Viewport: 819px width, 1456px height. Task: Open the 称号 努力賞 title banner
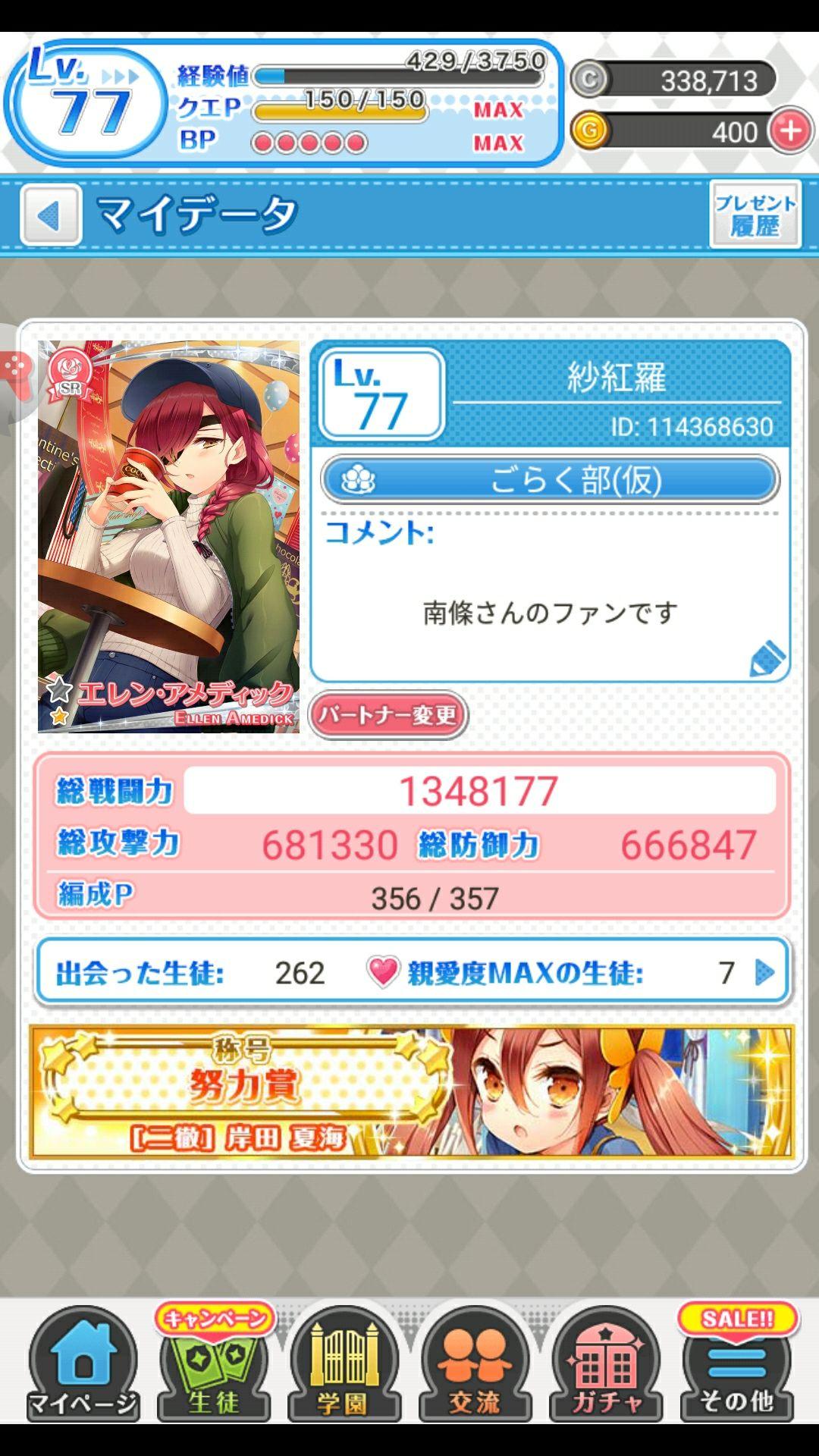coord(411,1092)
